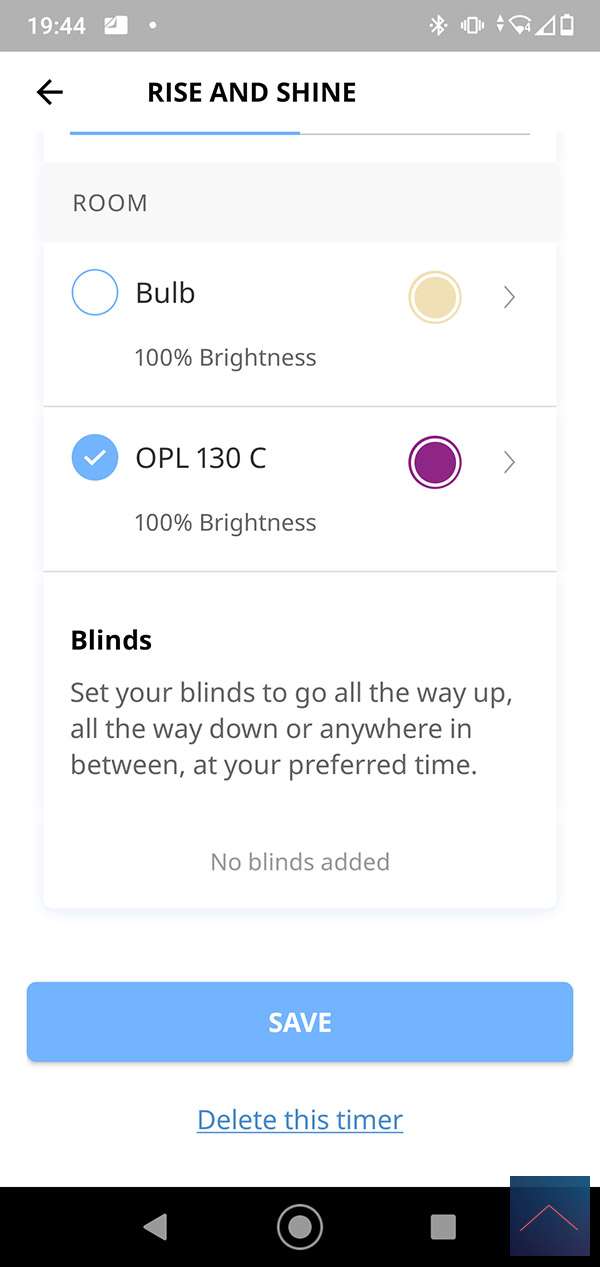Uncheck the OPL 130 C light
This screenshot has width=600, height=1267.
point(95,458)
